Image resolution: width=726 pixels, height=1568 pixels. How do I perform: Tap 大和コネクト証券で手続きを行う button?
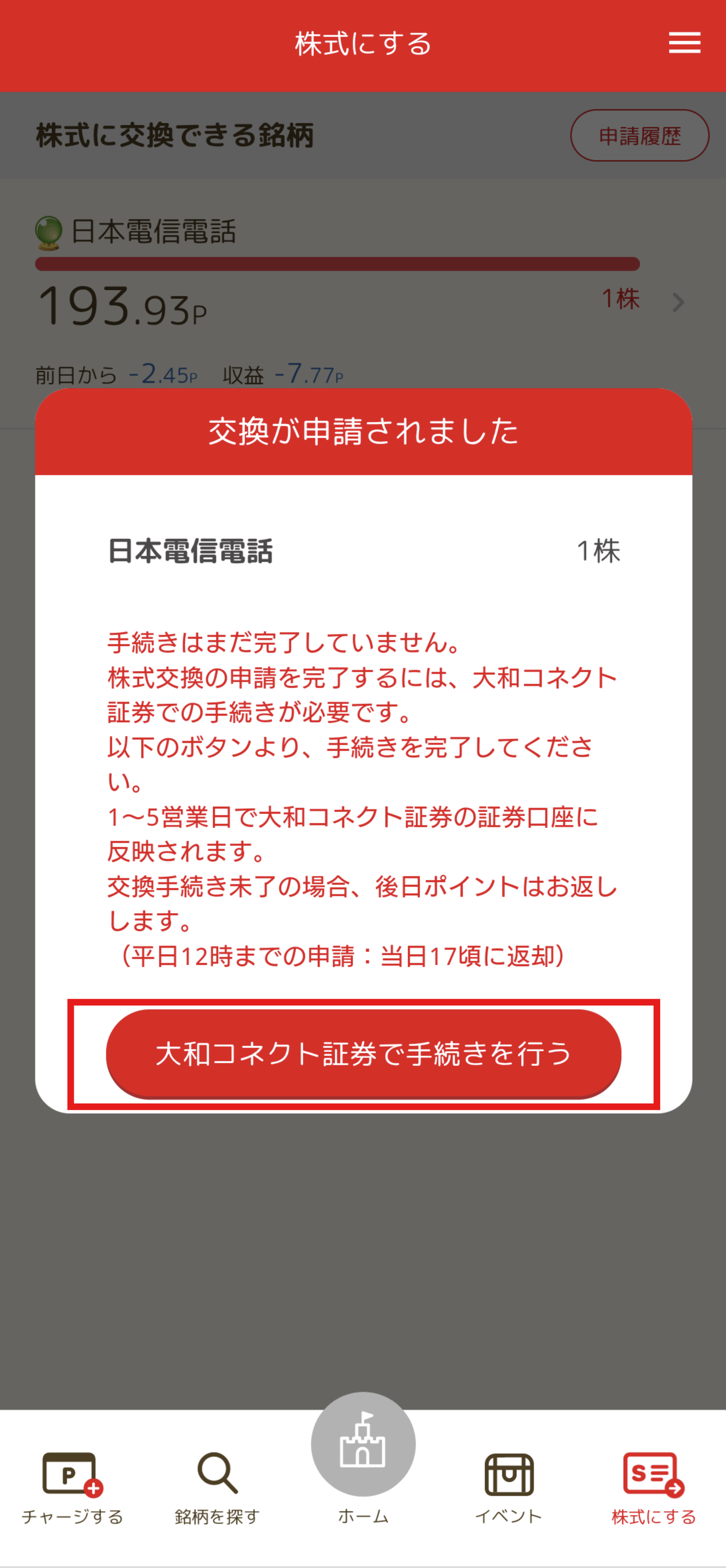363,1054
